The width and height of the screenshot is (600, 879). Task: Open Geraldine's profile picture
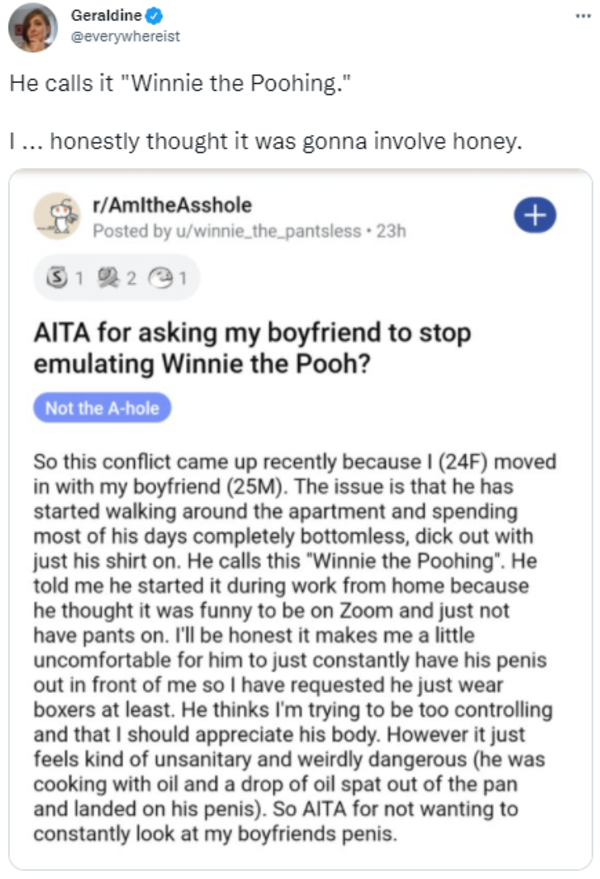point(33,27)
